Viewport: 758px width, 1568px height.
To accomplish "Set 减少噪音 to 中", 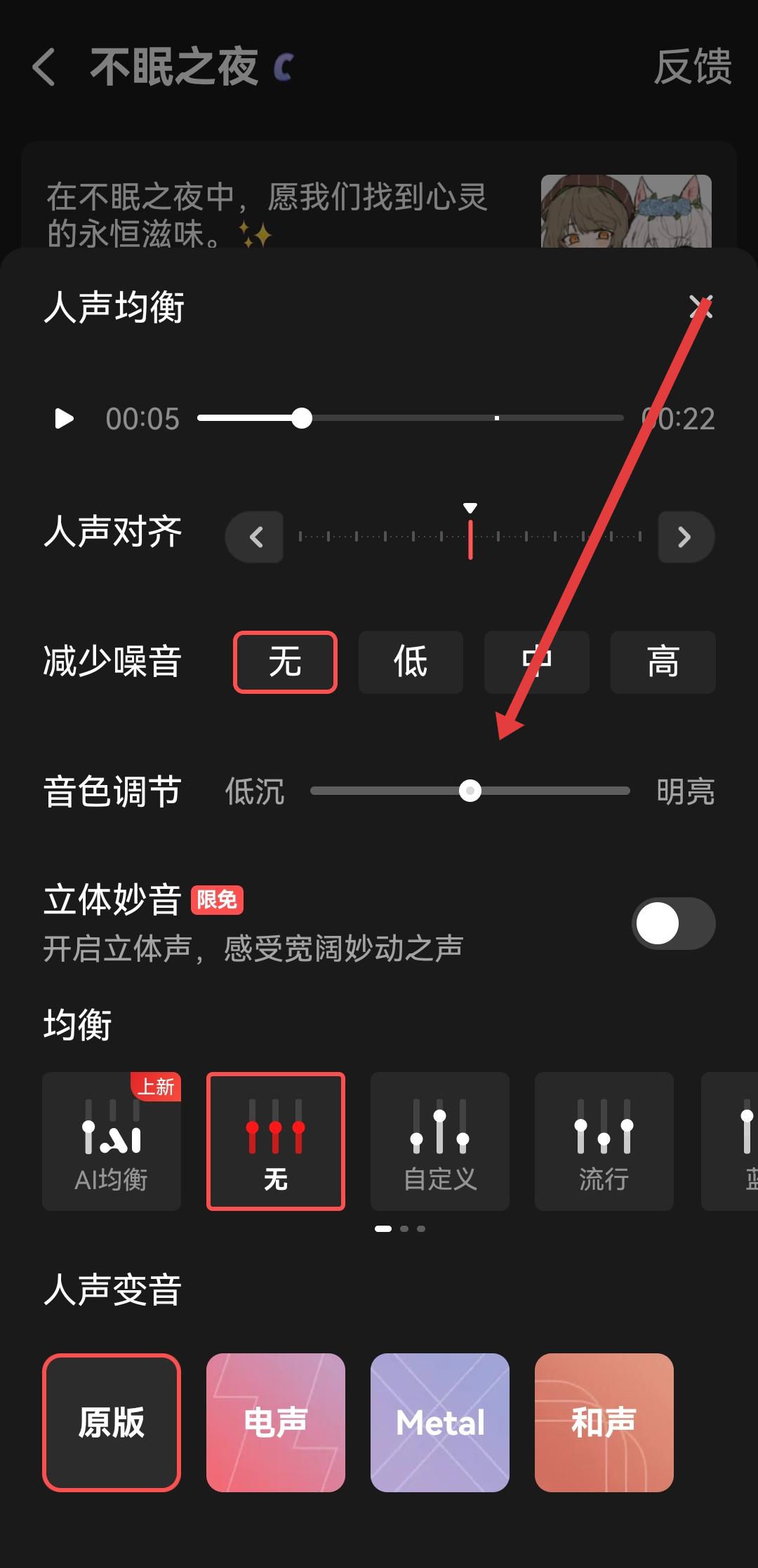I will 537,662.
